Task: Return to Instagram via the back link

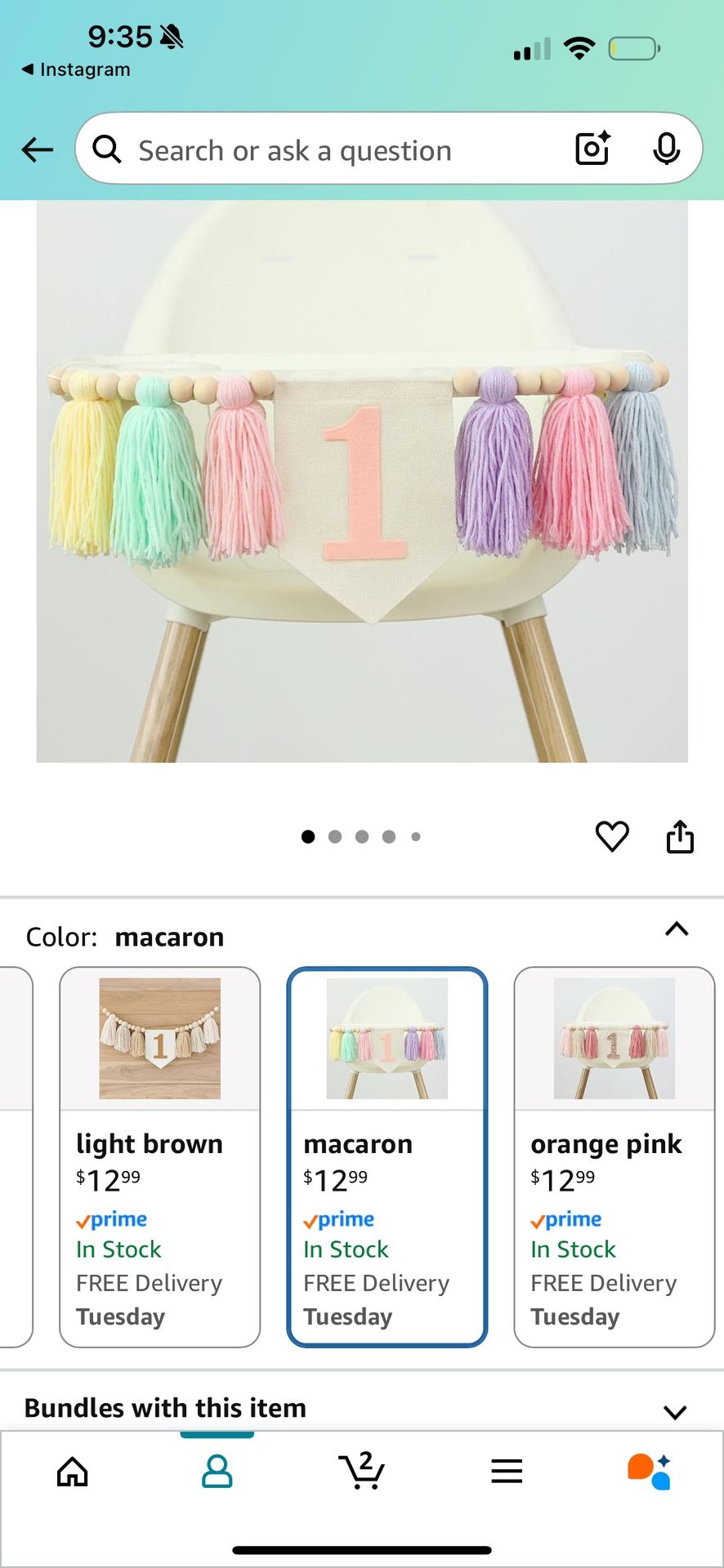Action: (76, 69)
